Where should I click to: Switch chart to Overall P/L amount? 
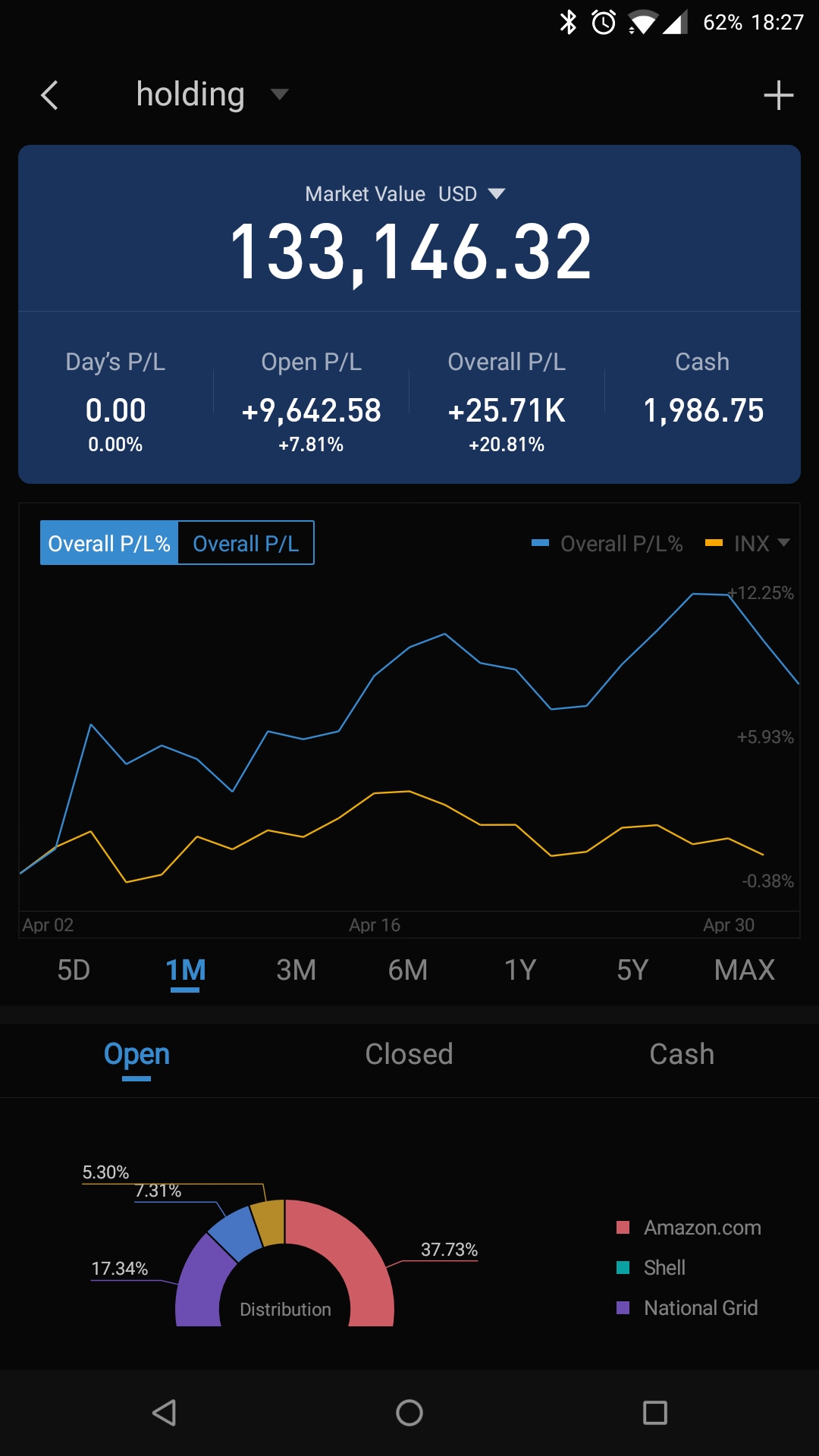tap(246, 543)
